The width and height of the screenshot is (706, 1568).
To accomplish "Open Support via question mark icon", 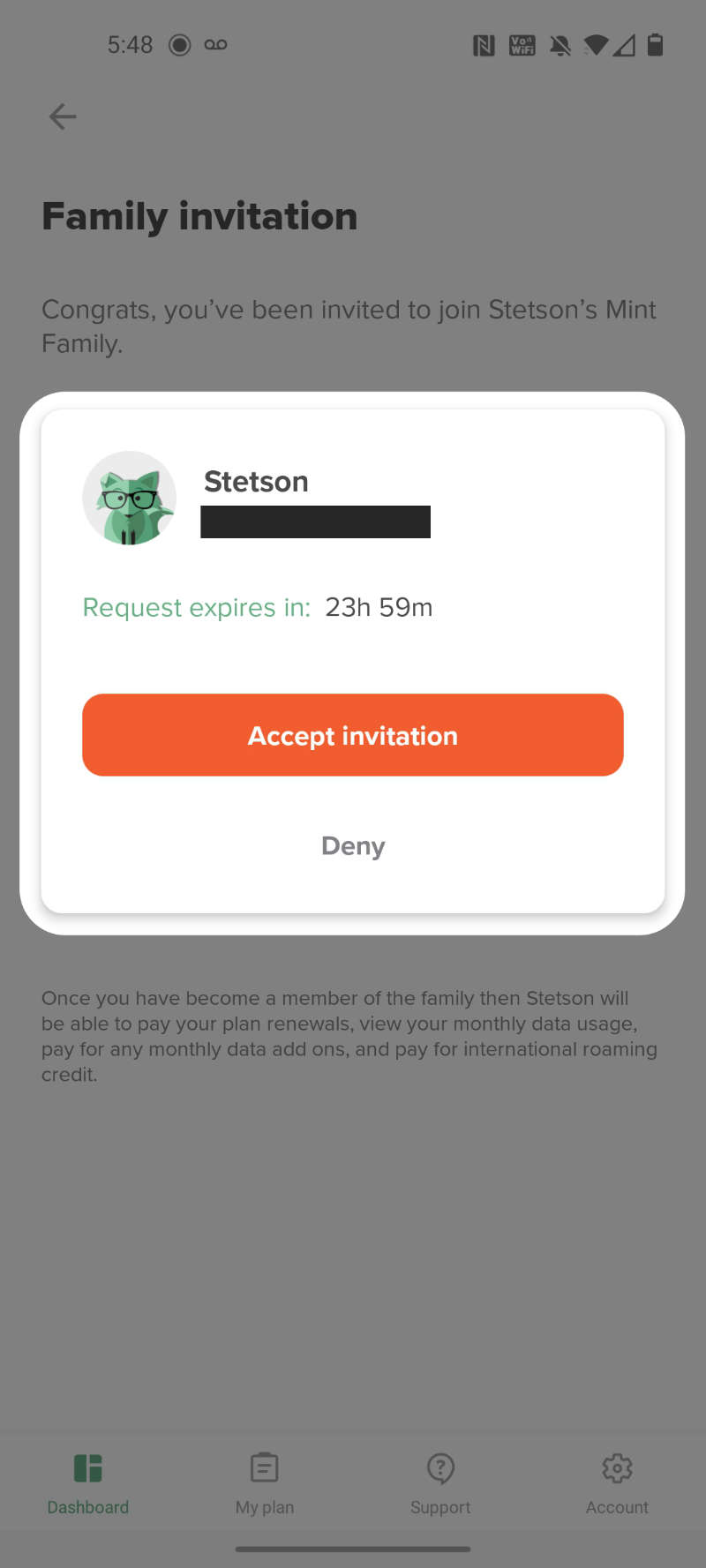I will (x=440, y=1468).
